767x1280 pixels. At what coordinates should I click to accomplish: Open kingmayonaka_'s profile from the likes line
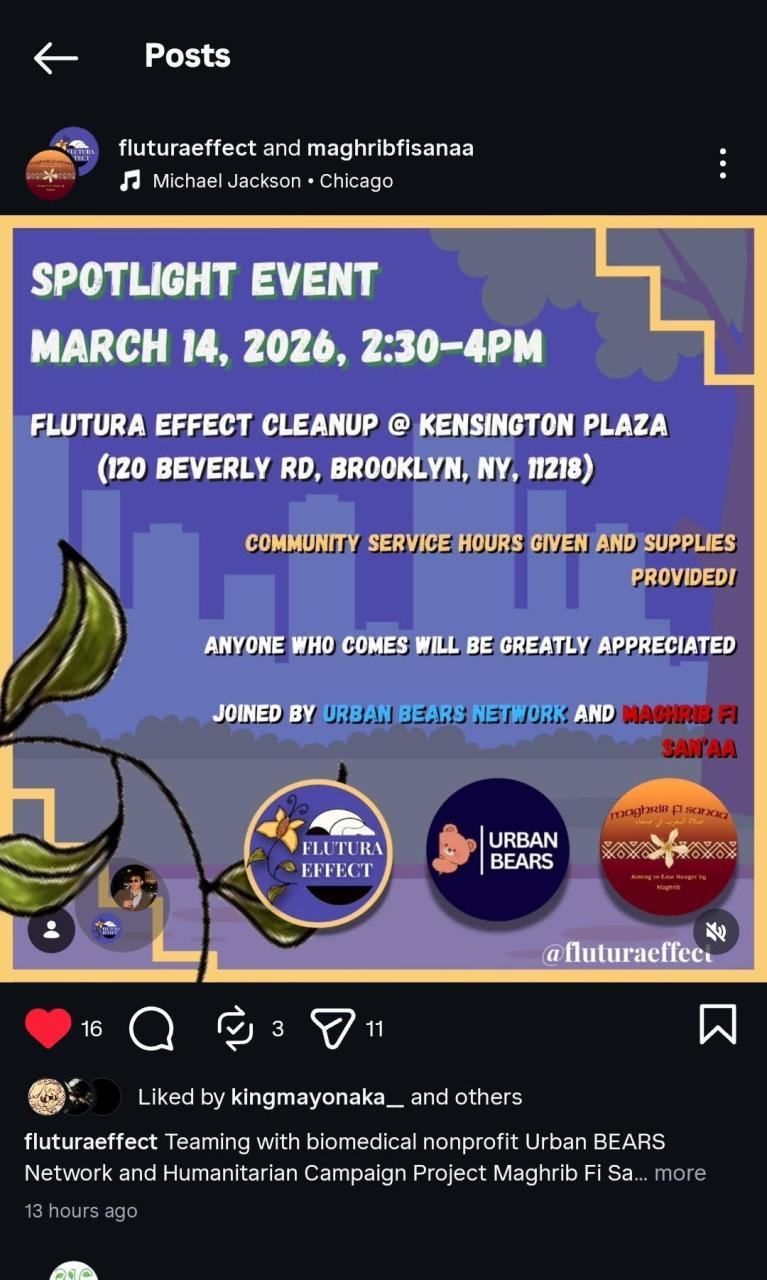click(x=317, y=1097)
